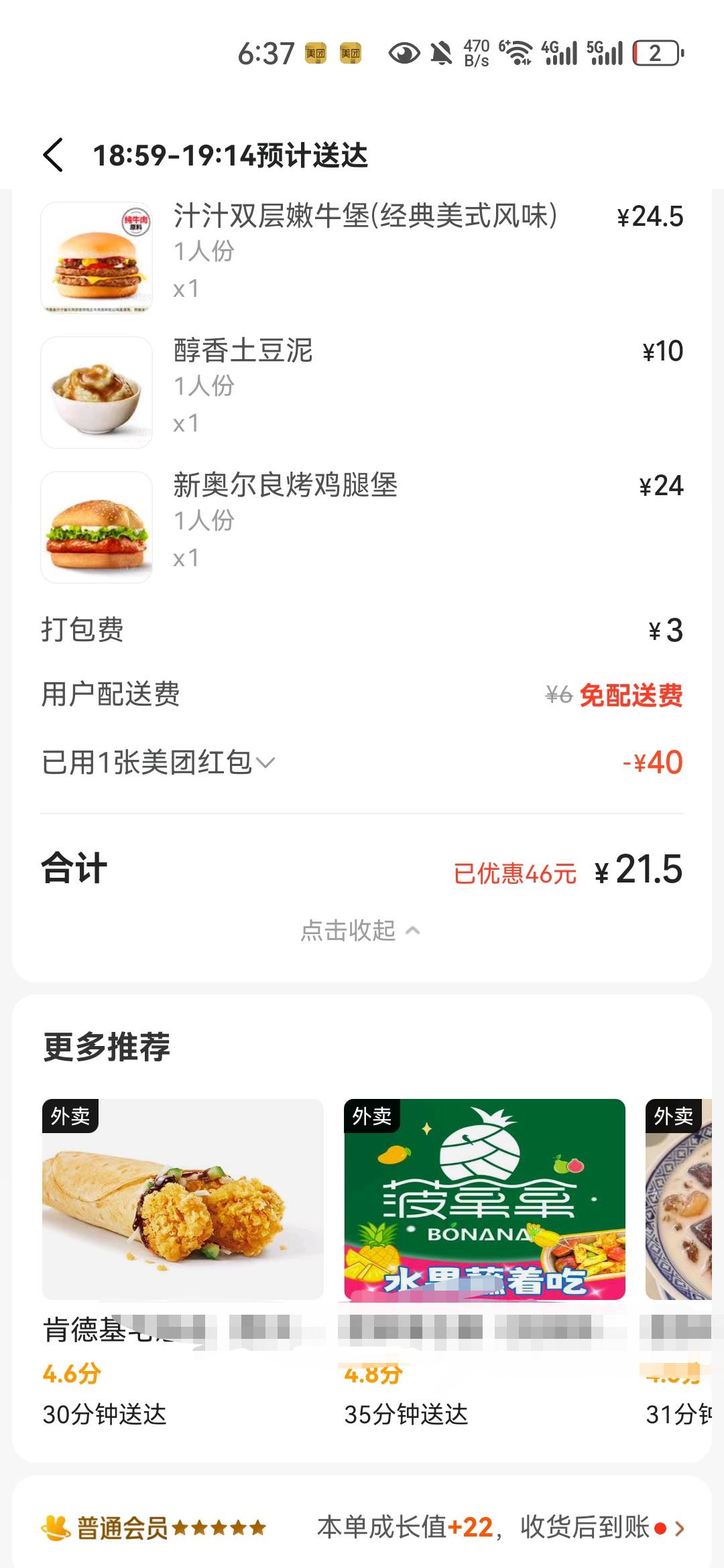Go back from the delivery estimate page
This screenshot has width=724, height=1568.
(x=54, y=155)
